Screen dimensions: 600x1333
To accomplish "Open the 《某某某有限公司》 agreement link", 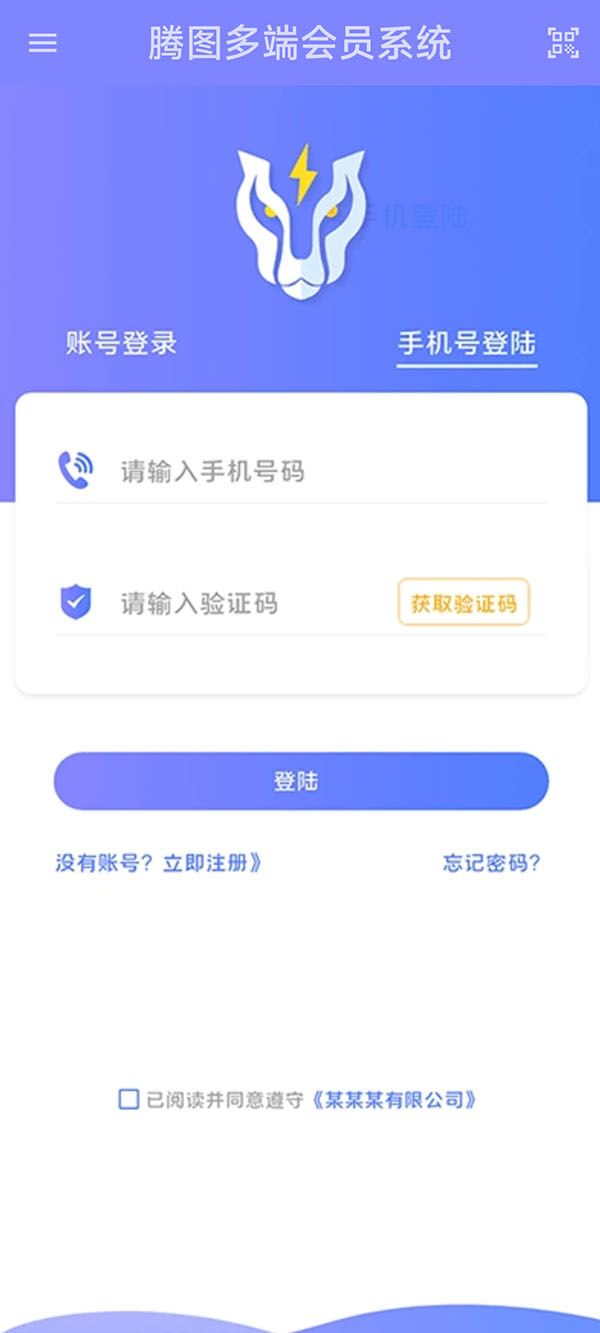I will [x=394, y=1100].
